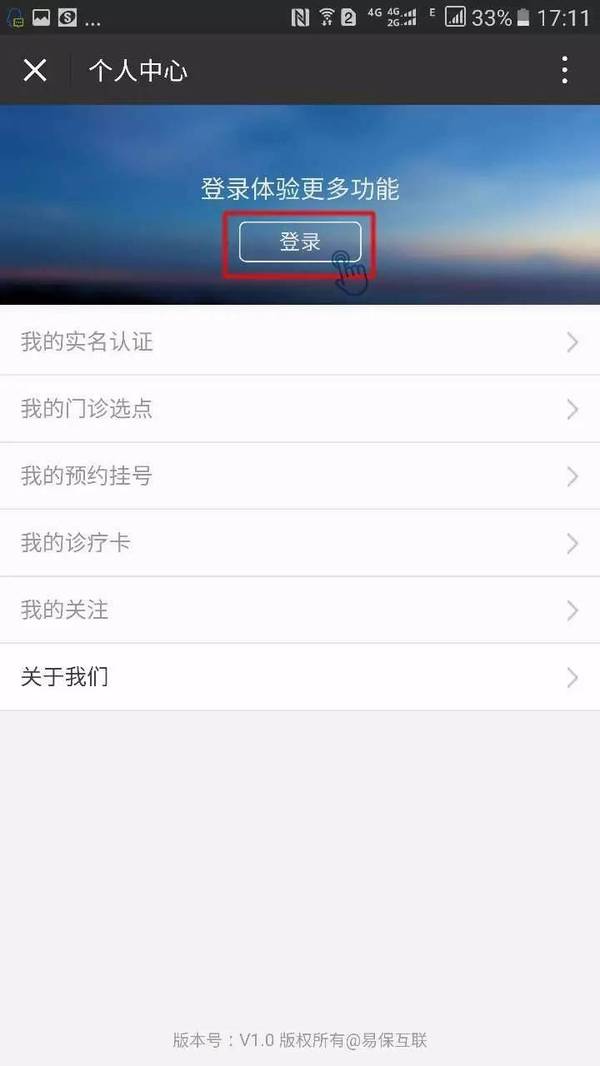This screenshot has width=600, height=1066.
Task: Open 关于我们
Action: (300, 677)
